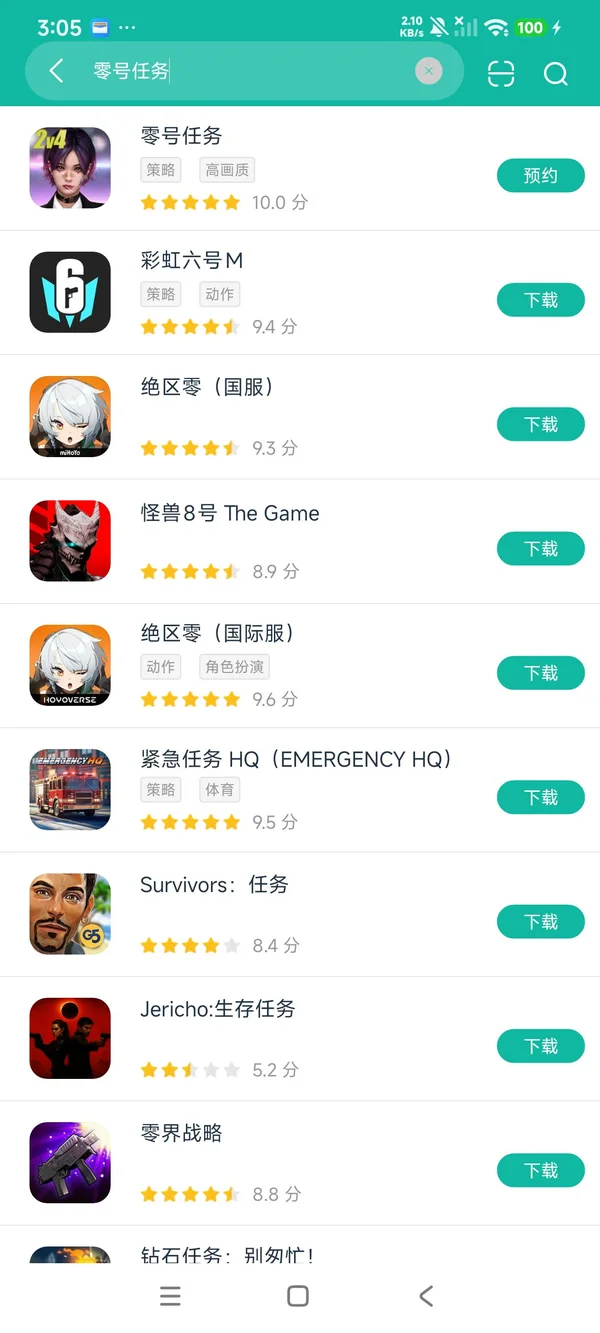Tap 预约 for 零号任务

(540, 176)
